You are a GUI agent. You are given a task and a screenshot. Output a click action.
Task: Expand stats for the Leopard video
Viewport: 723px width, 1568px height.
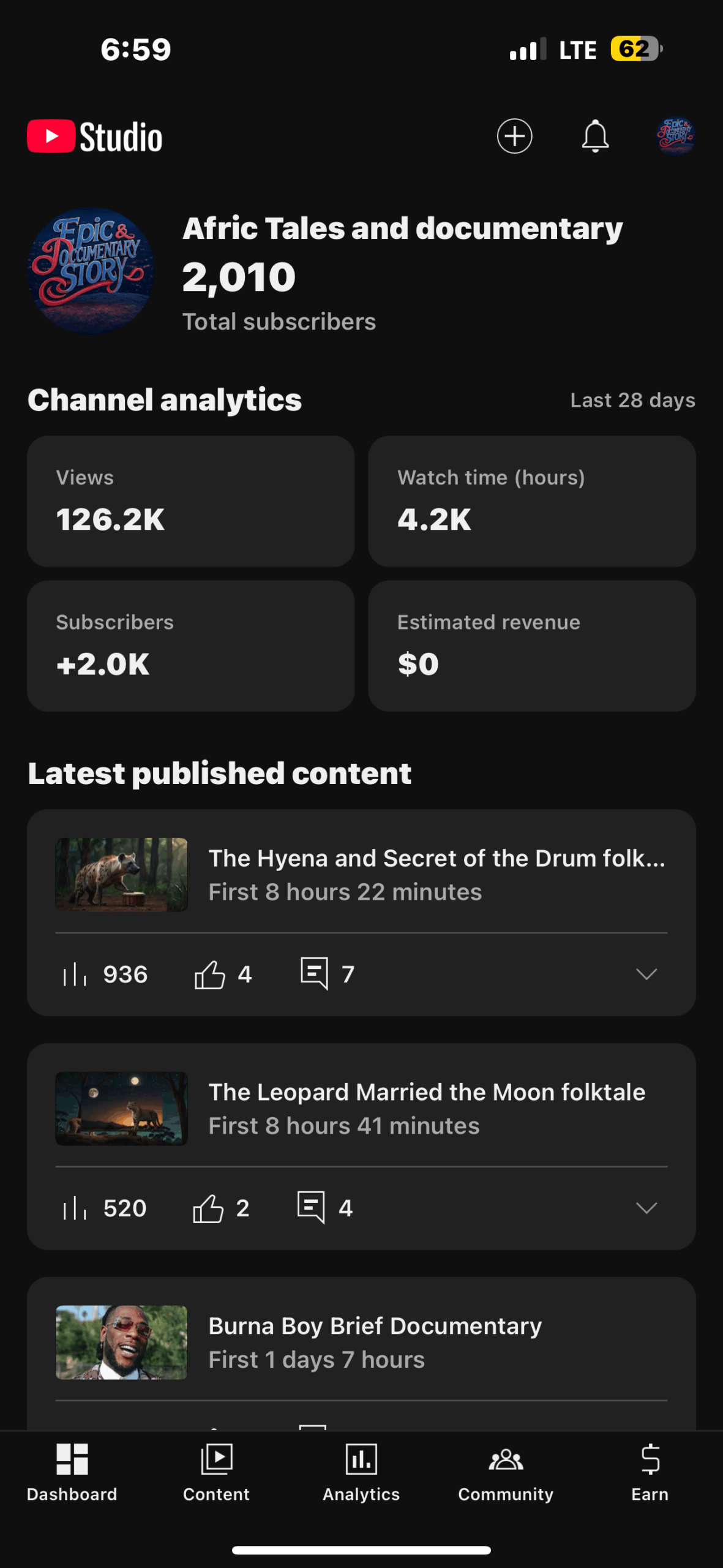[646, 1208]
